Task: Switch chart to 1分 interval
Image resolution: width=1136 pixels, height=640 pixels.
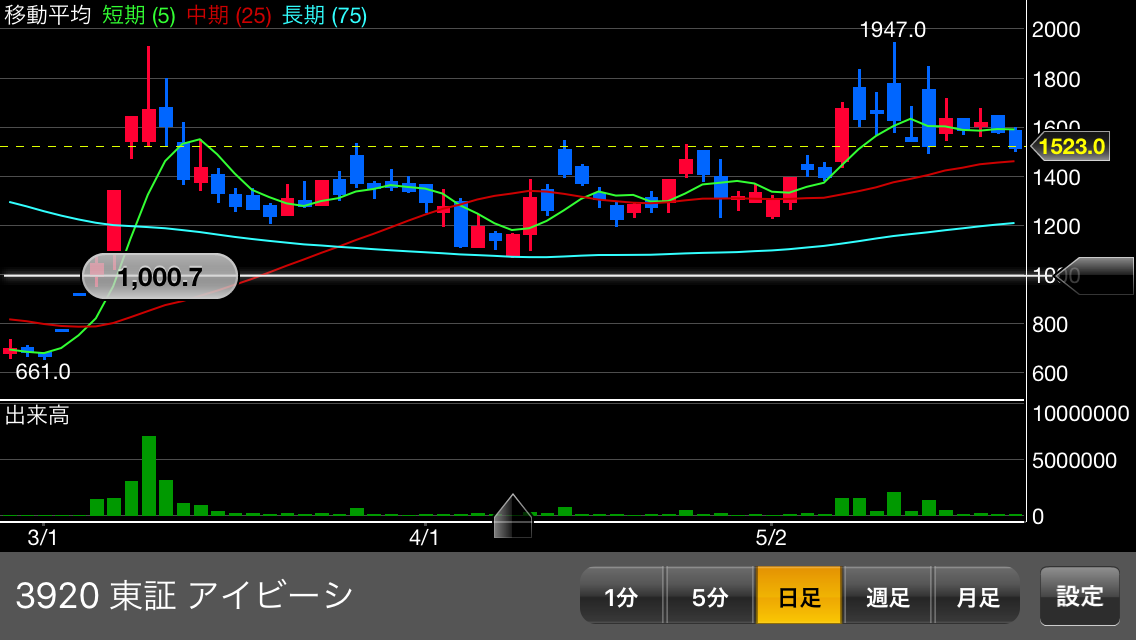Action: tap(621, 597)
